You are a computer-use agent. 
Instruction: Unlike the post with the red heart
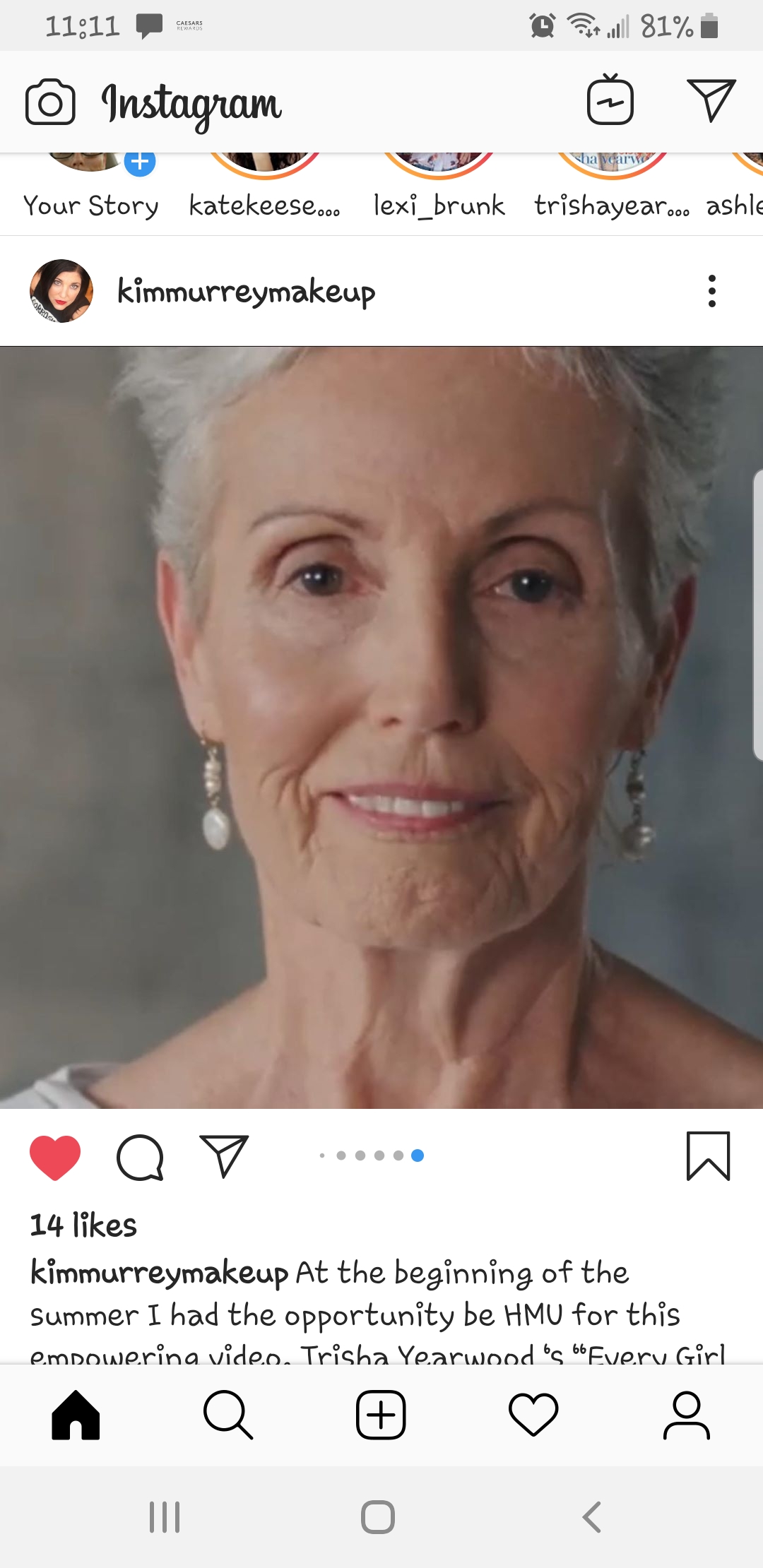[55, 1157]
